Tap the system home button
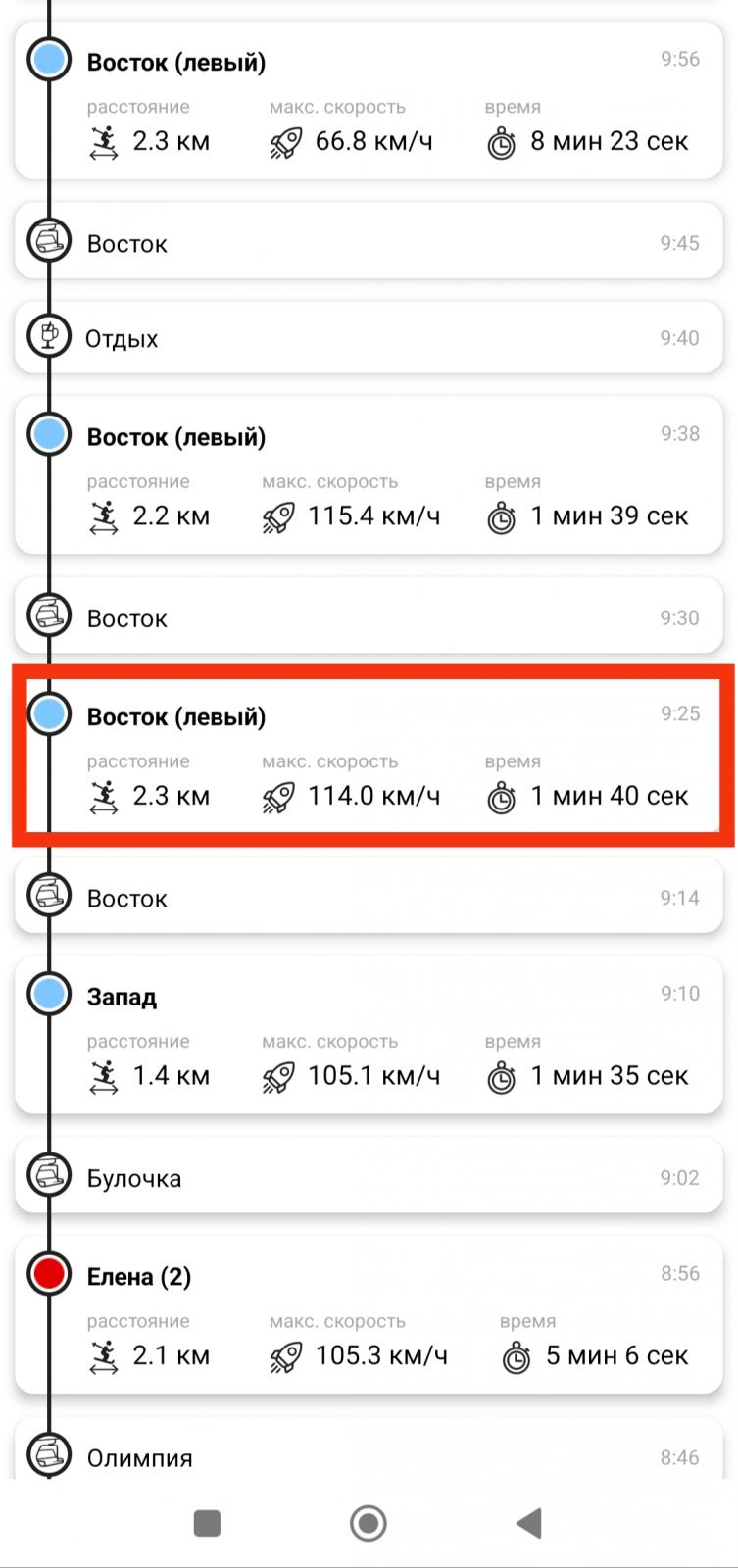Viewport: 738px width, 1568px height. point(369,1523)
